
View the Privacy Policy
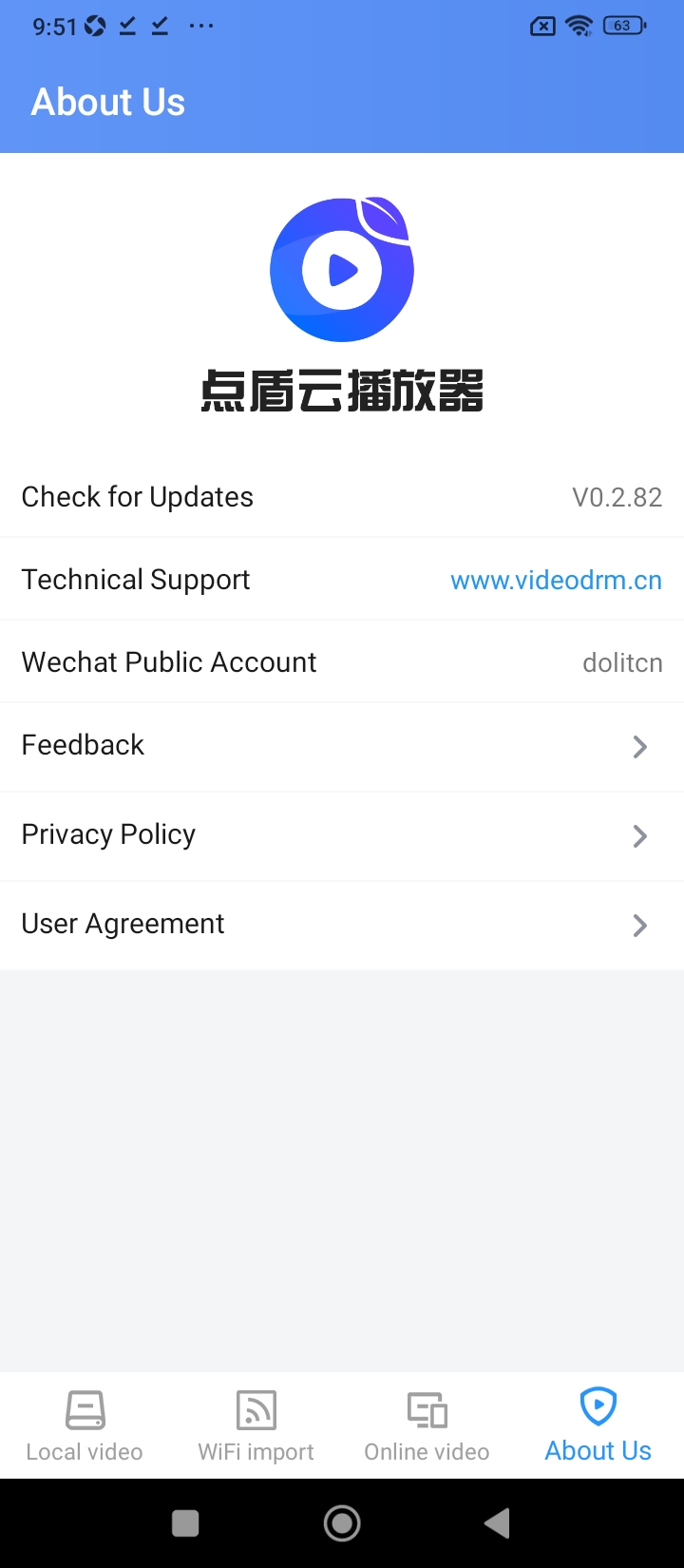tap(342, 835)
